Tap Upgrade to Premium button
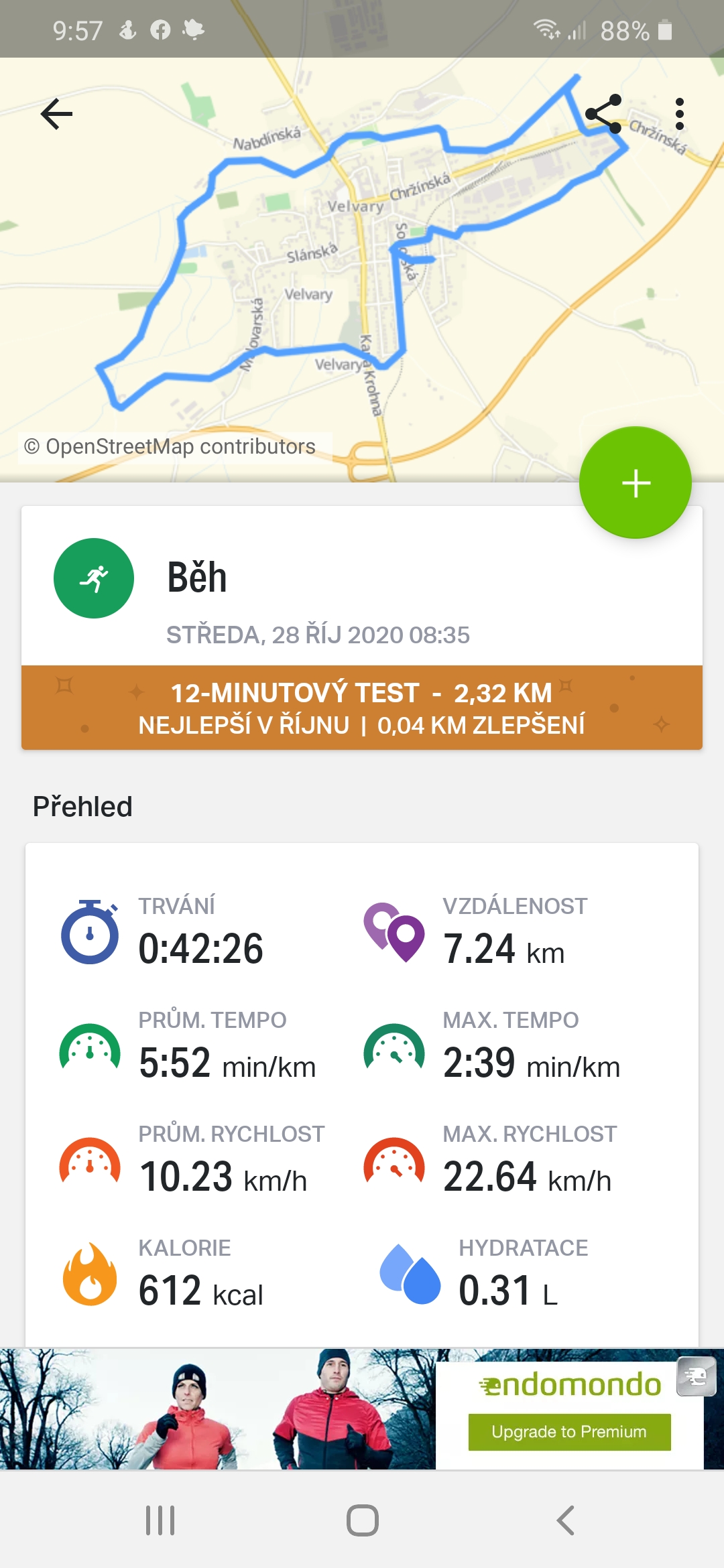Image resolution: width=724 pixels, height=1568 pixels. pyautogui.click(x=569, y=1432)
